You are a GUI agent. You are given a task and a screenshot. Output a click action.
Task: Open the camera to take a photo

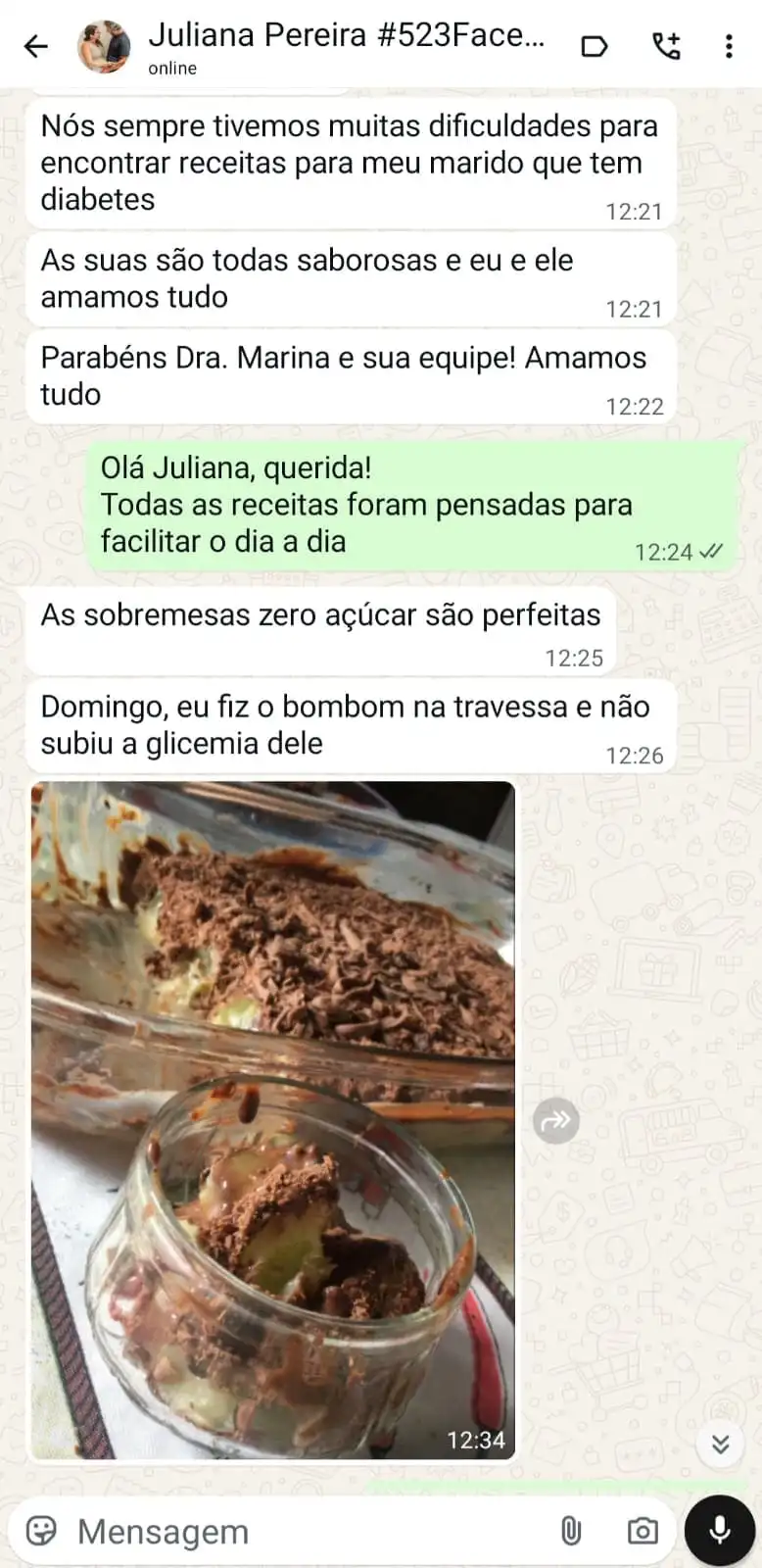[643, 1531]
